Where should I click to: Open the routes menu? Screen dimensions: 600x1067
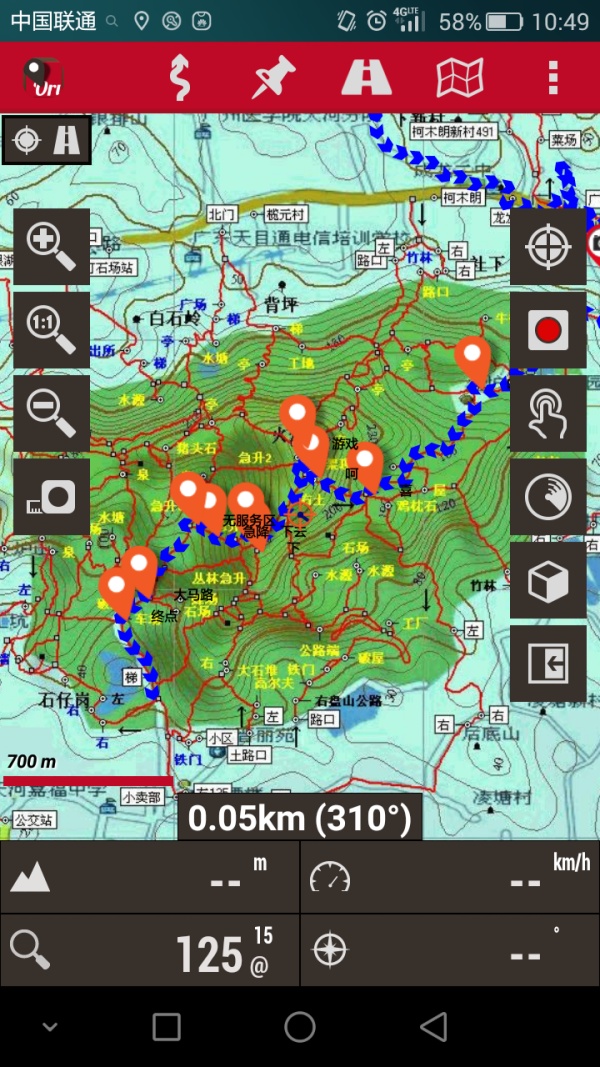366,77
